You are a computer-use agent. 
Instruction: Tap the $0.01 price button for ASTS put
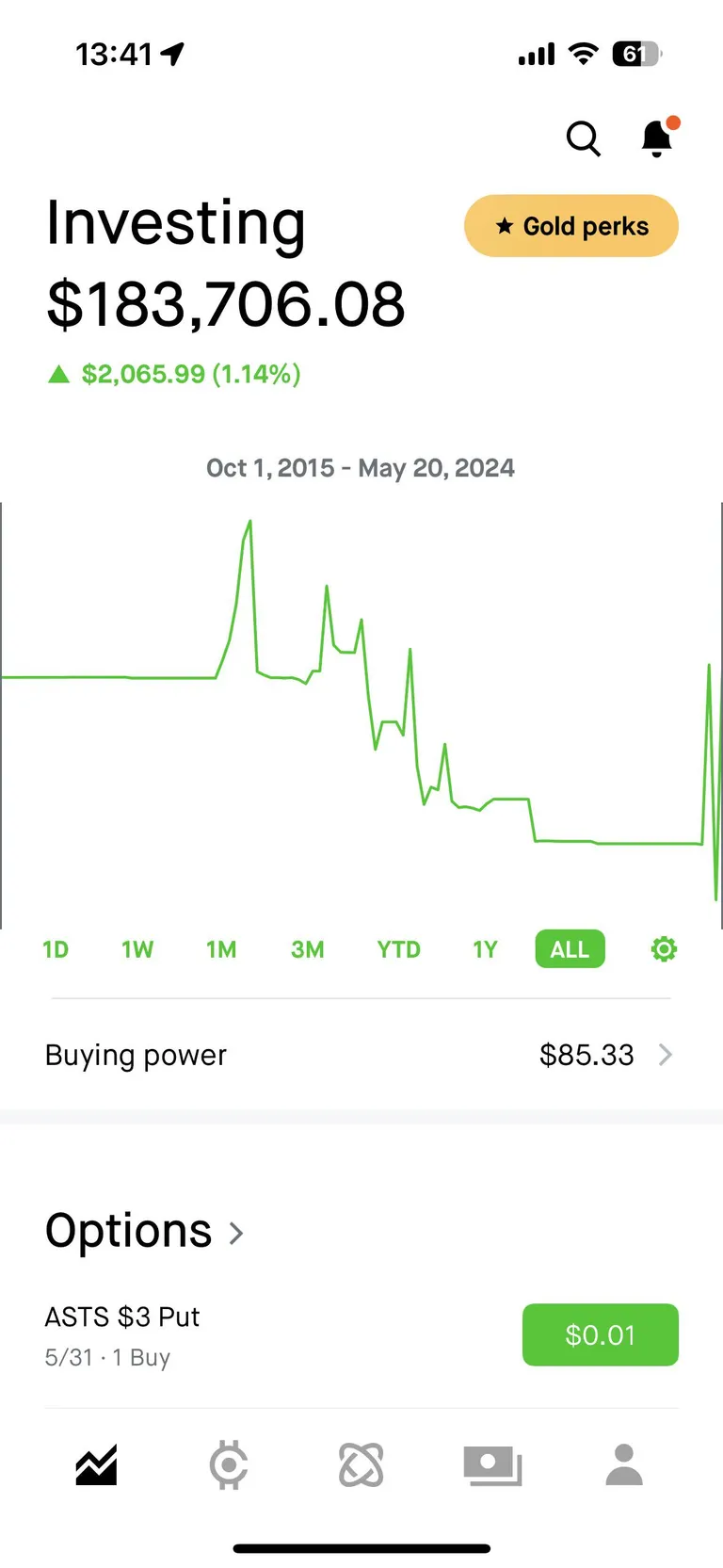[x=600, y=1334]
